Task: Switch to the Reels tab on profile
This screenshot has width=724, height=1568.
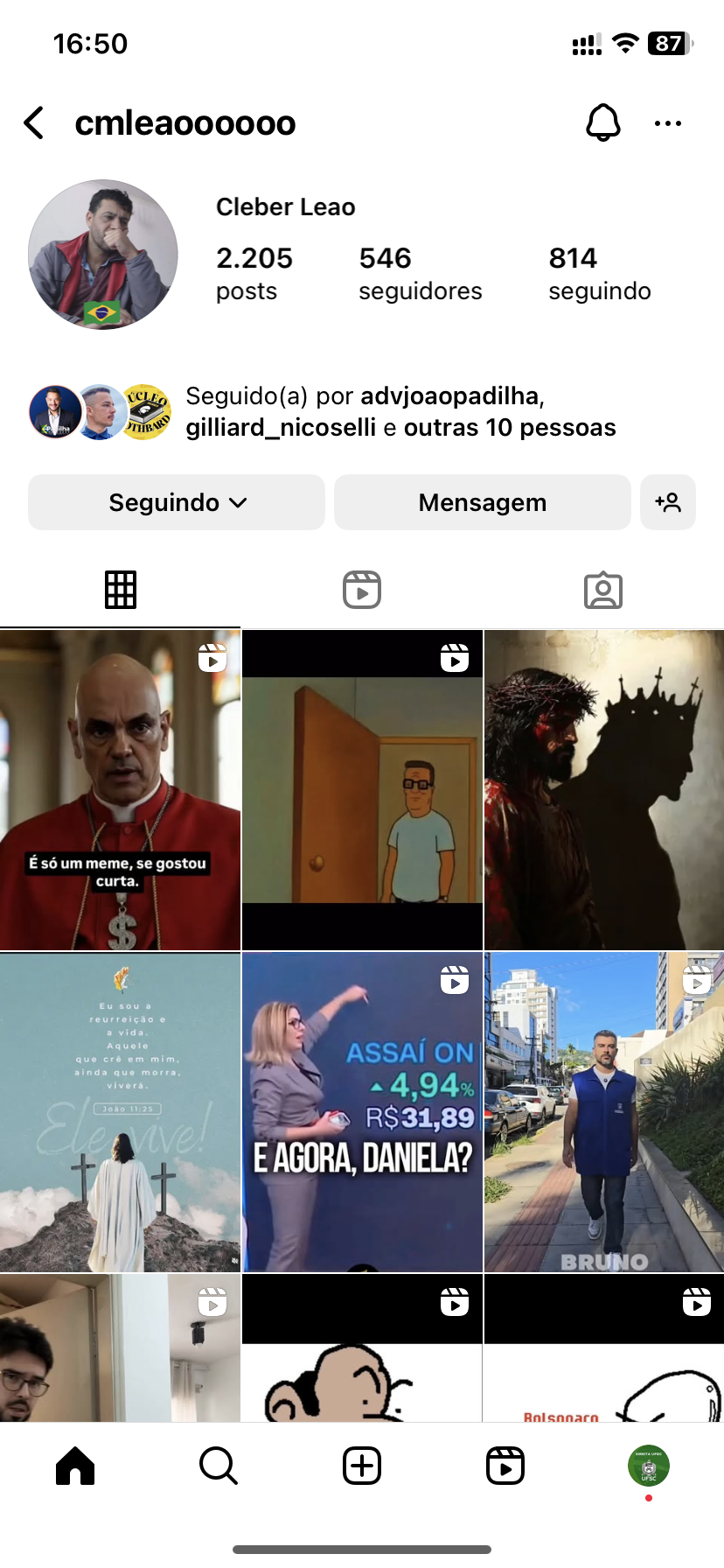Action: 362,590
